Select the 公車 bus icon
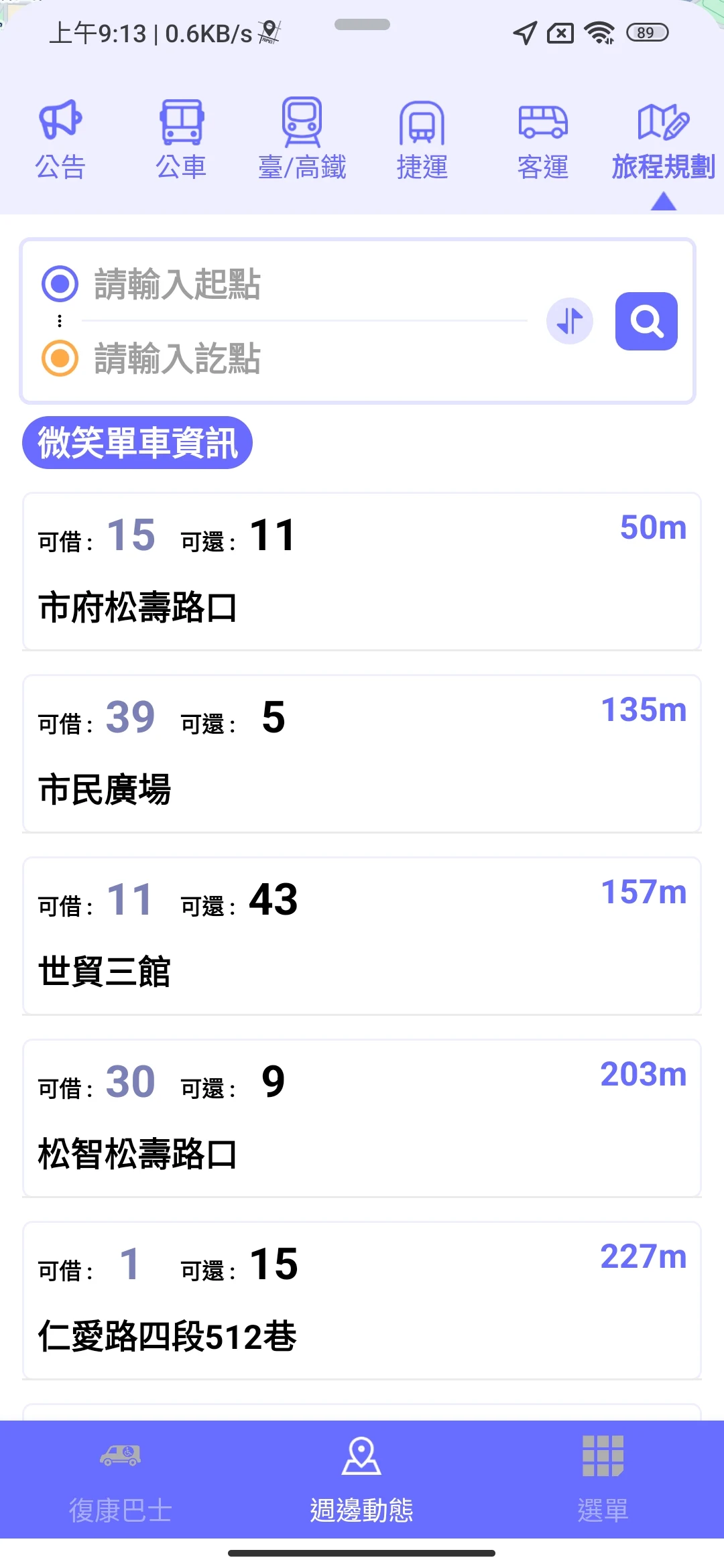Viewport: 724px width, 1568px height. pos(181,134)
